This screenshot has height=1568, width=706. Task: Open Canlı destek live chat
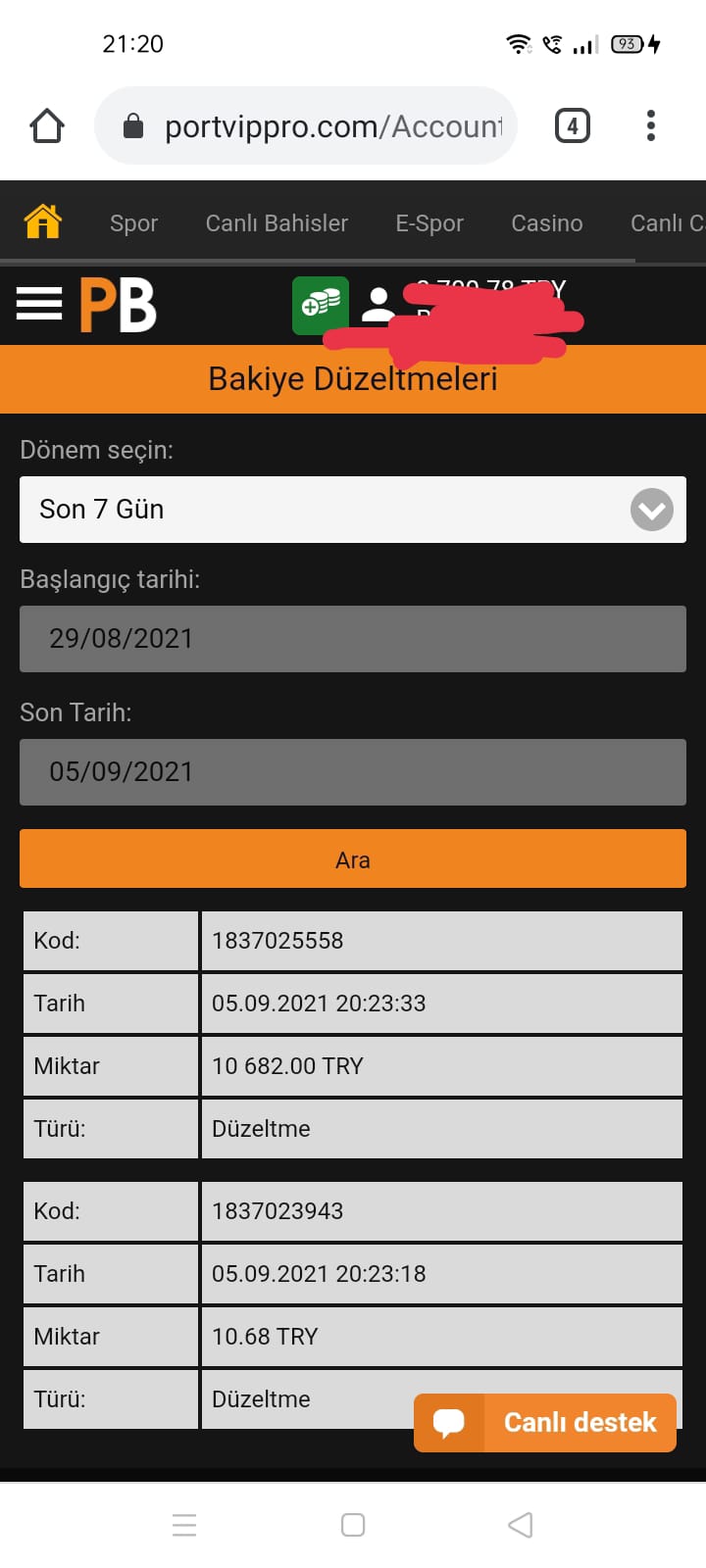pyautogui.click(x=545, y=1423)
